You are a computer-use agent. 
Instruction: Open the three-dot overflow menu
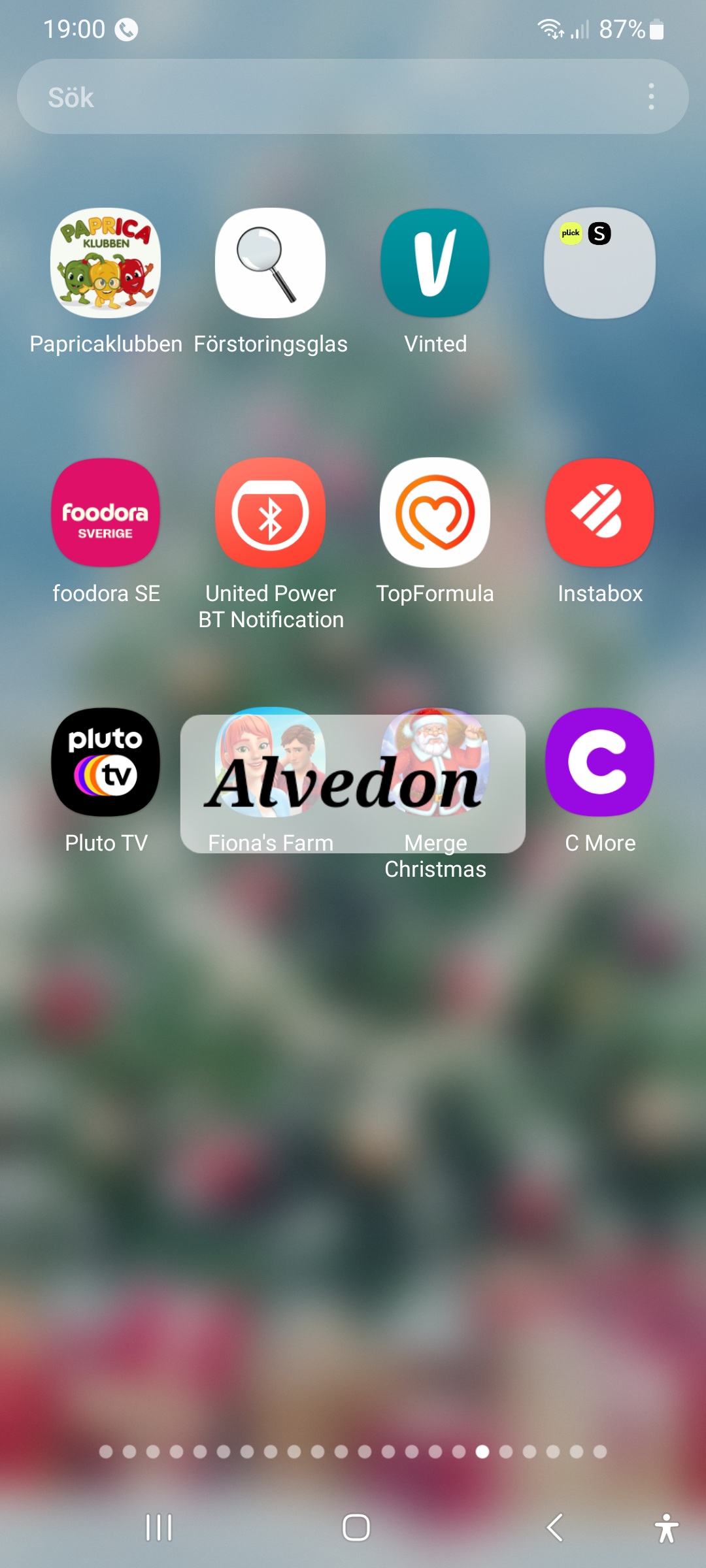[x=651, y=97]
